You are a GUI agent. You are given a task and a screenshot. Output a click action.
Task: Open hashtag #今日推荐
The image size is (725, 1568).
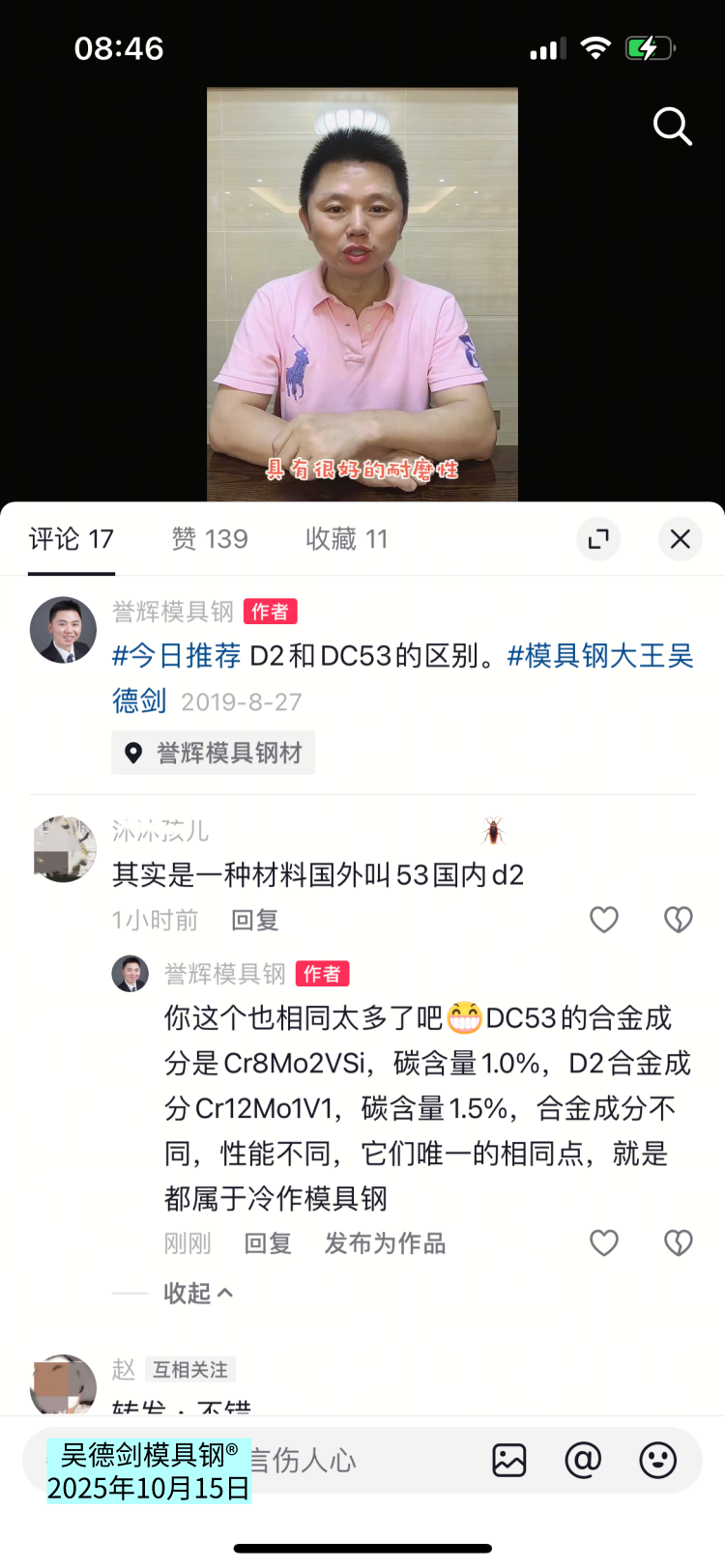point(176,657)
